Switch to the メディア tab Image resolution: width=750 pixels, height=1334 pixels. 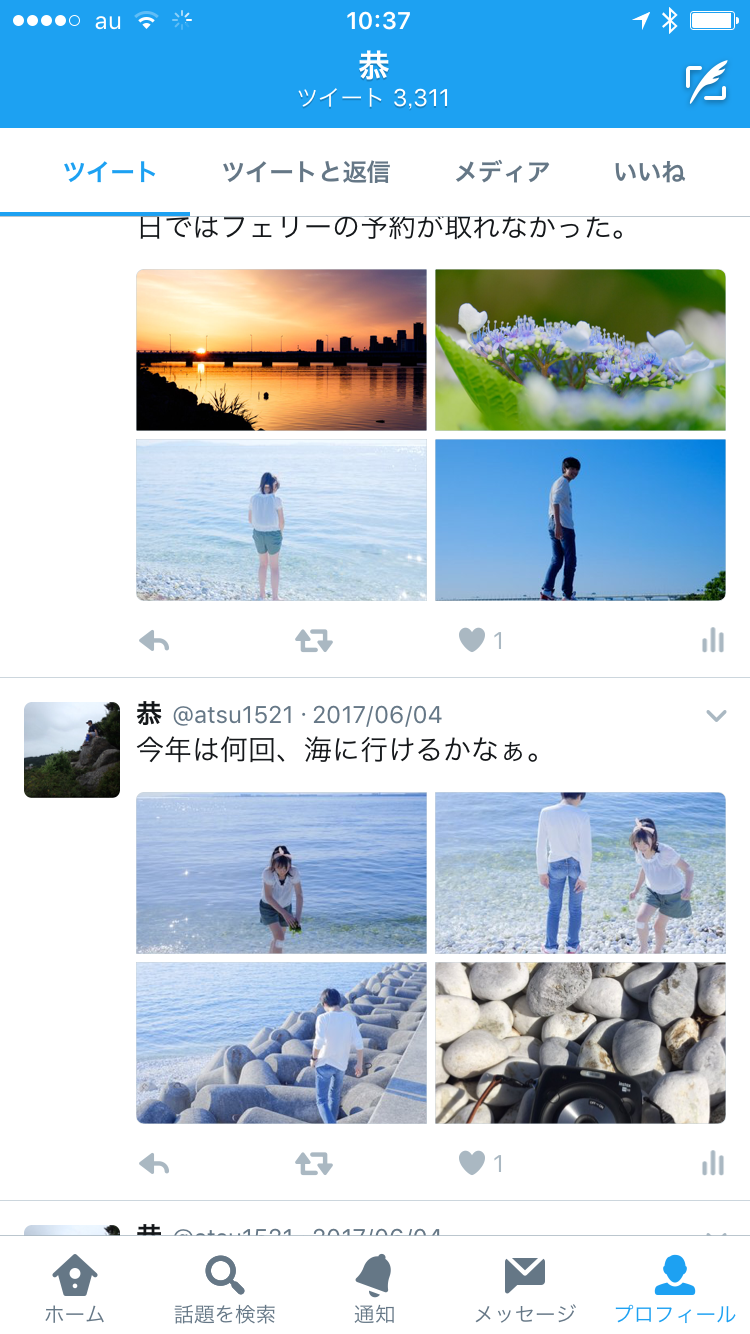[x=502, y=172]
